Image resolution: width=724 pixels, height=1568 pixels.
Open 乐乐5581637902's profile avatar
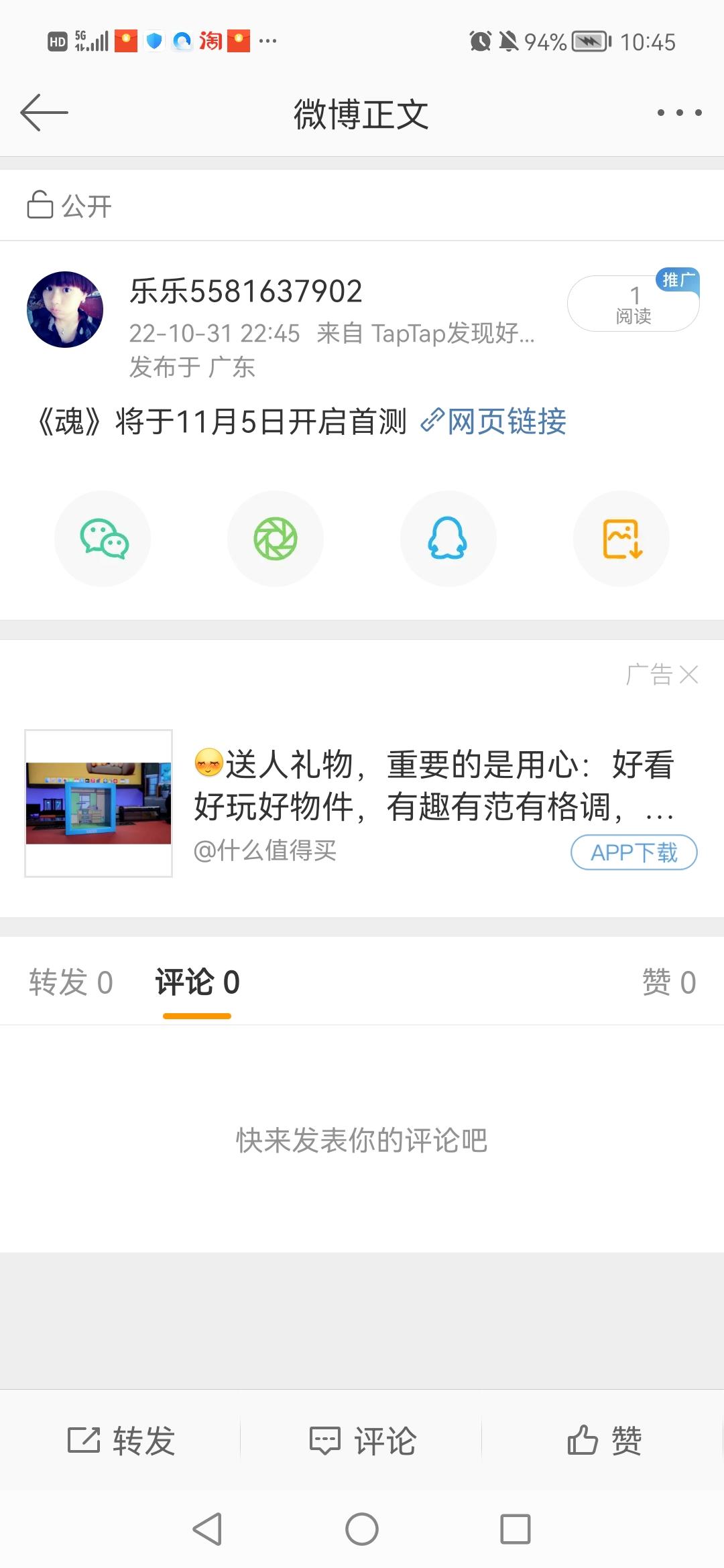click(65, 310)
